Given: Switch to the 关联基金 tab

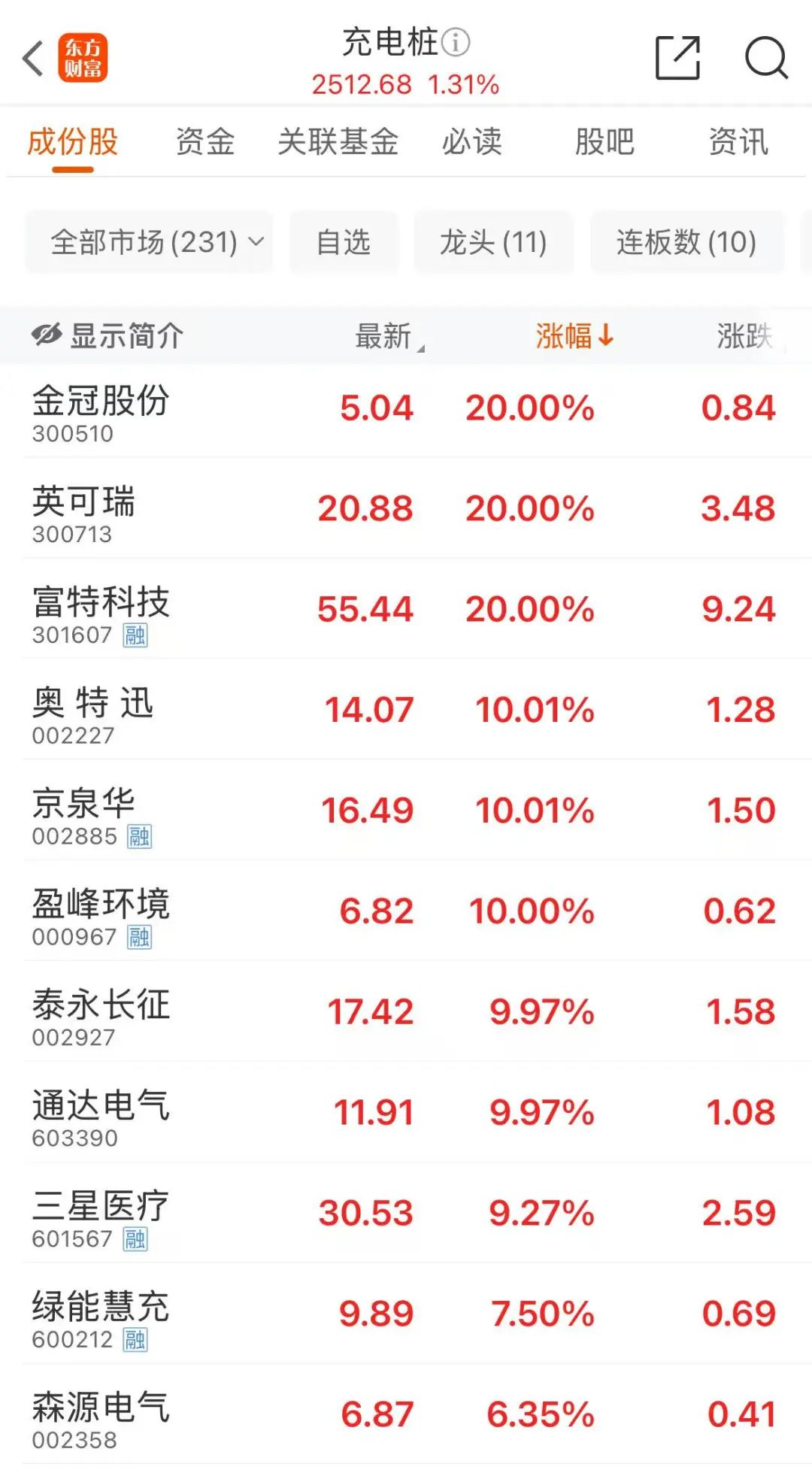Looking at the screenshot, I should [338, 142].
